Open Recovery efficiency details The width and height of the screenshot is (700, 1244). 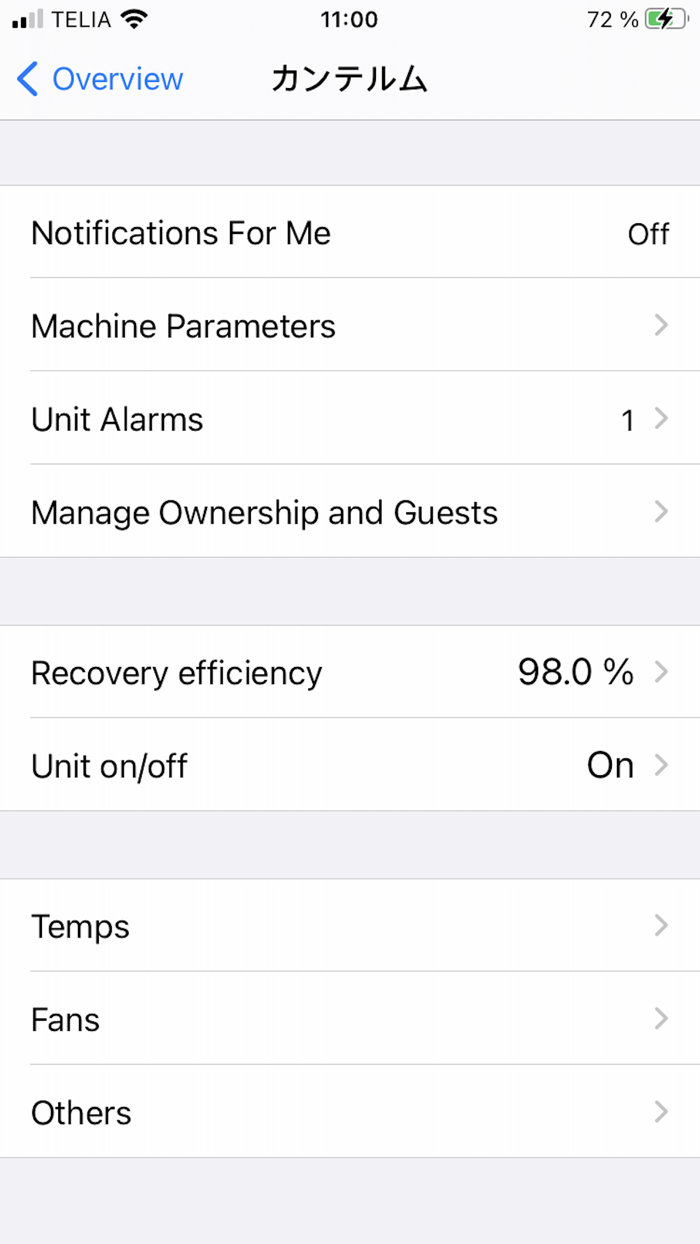[350, 672]
